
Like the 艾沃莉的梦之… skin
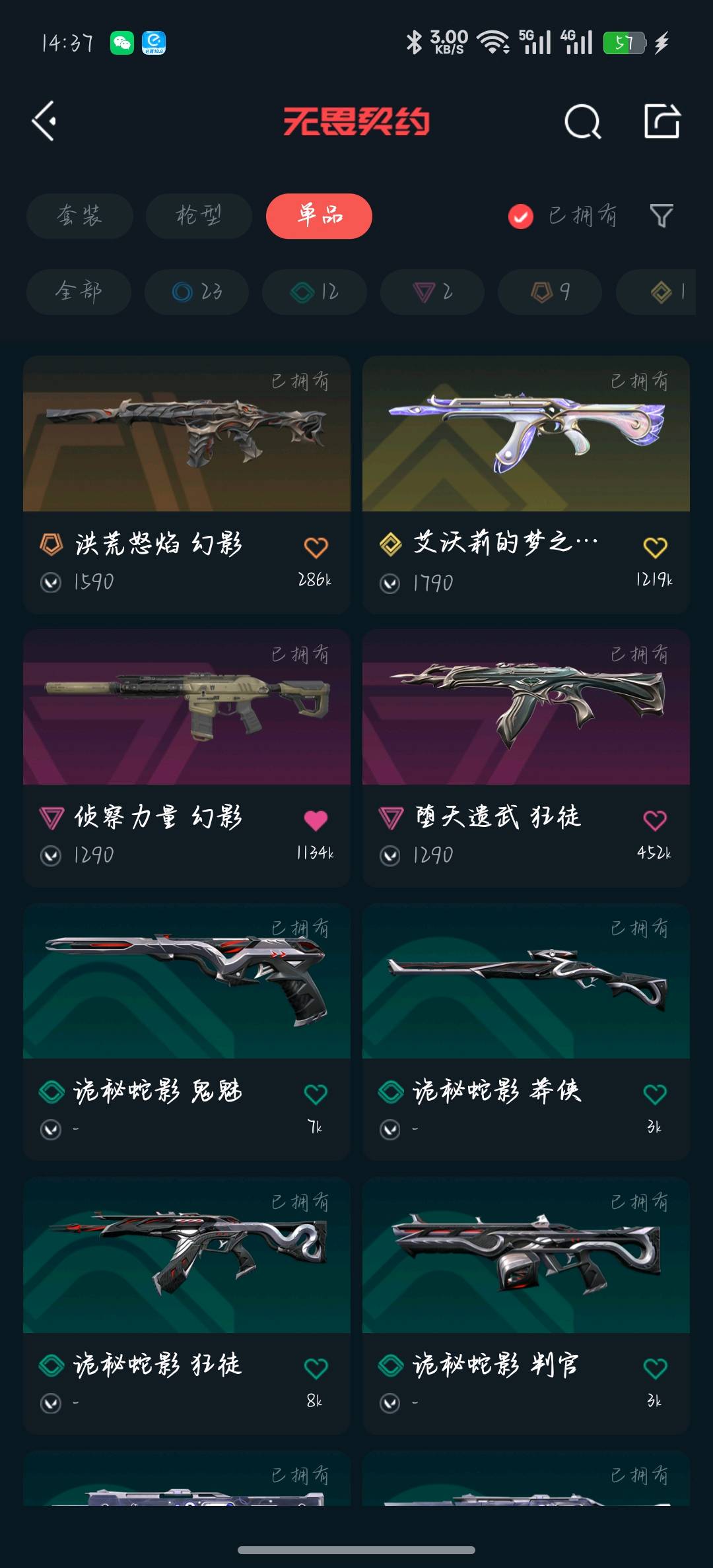click(x=655, y=547)
